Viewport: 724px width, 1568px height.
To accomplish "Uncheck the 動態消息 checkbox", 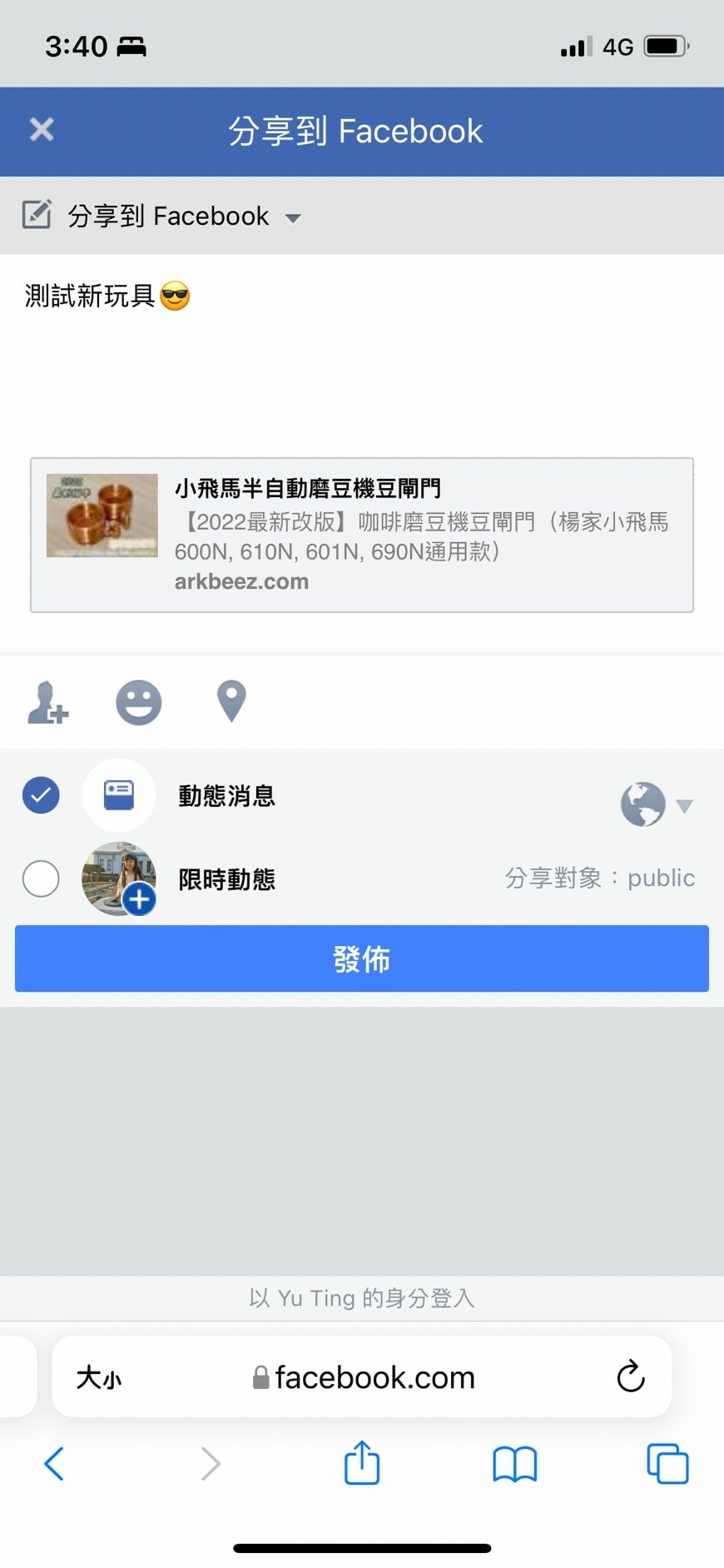I will [x=41, y=795].
